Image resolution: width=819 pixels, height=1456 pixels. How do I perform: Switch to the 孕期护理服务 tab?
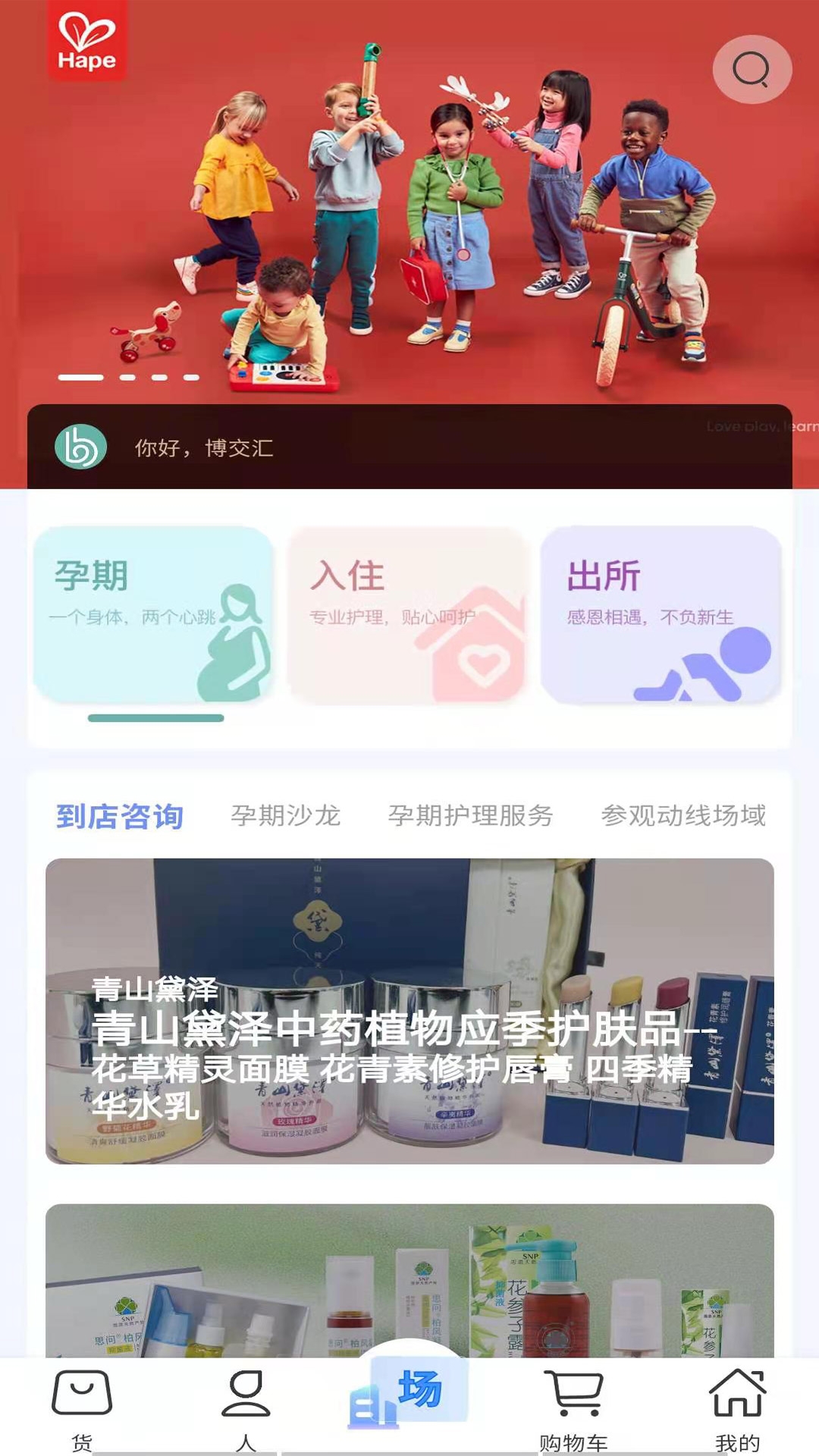pyautogui.click(x=470, y=816)
